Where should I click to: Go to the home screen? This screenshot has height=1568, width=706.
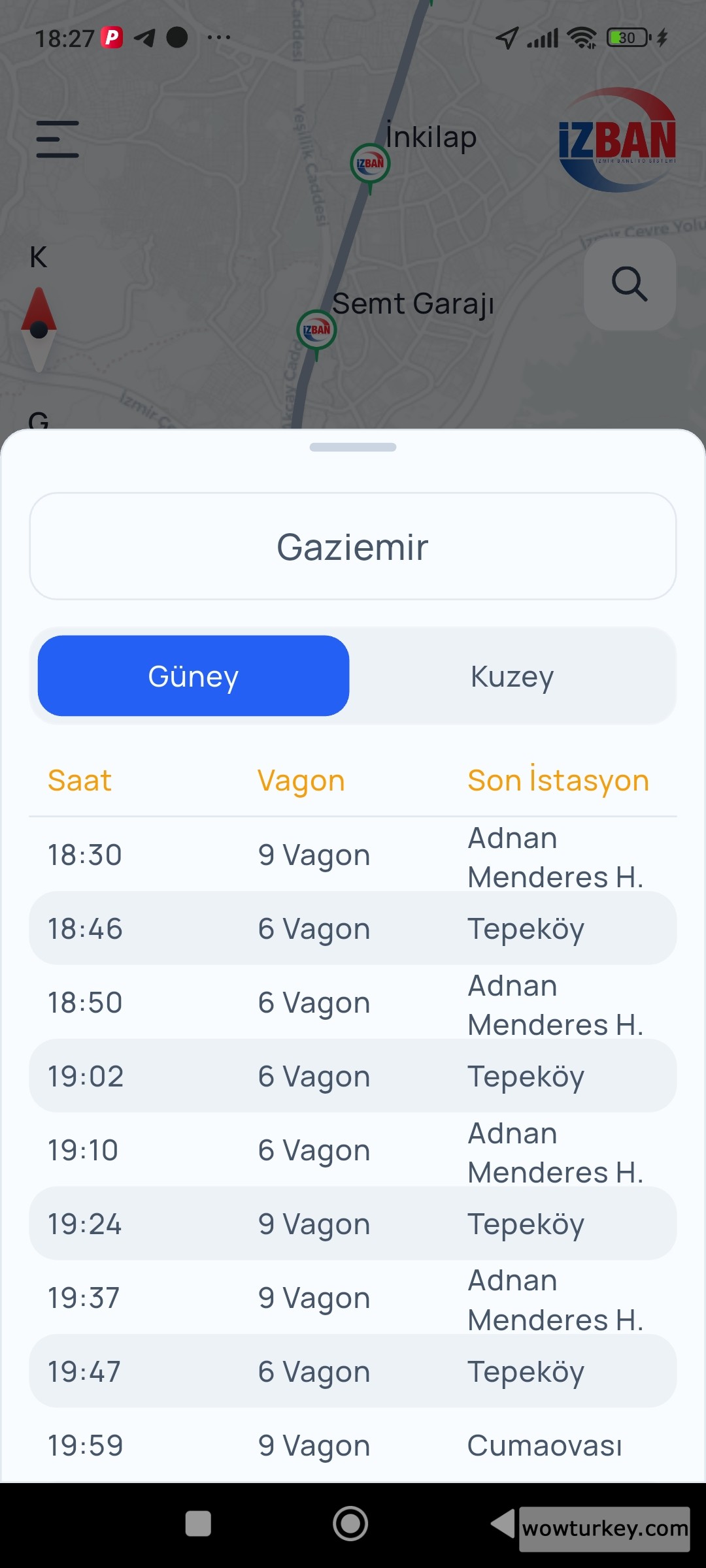click(350, 1524)
